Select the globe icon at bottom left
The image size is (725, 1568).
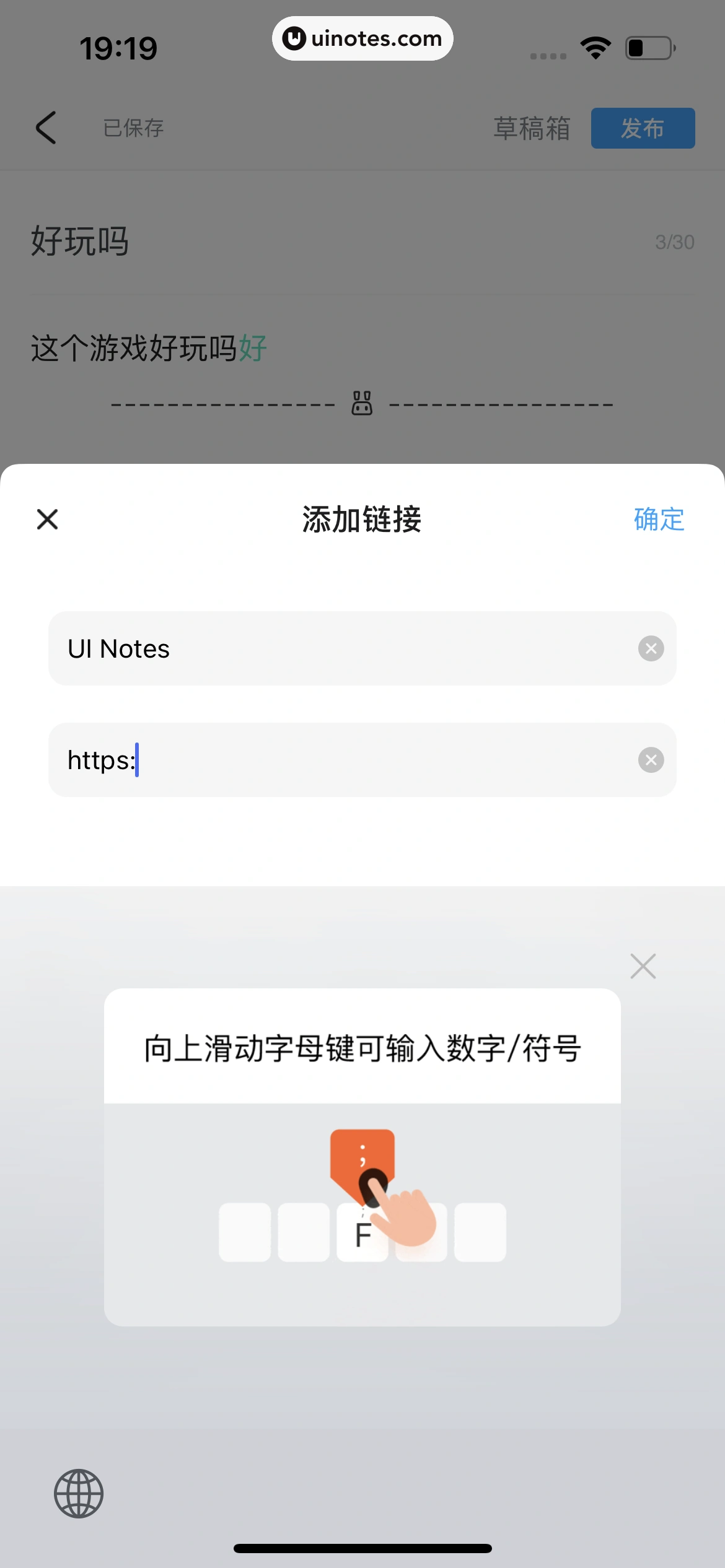78,1493
